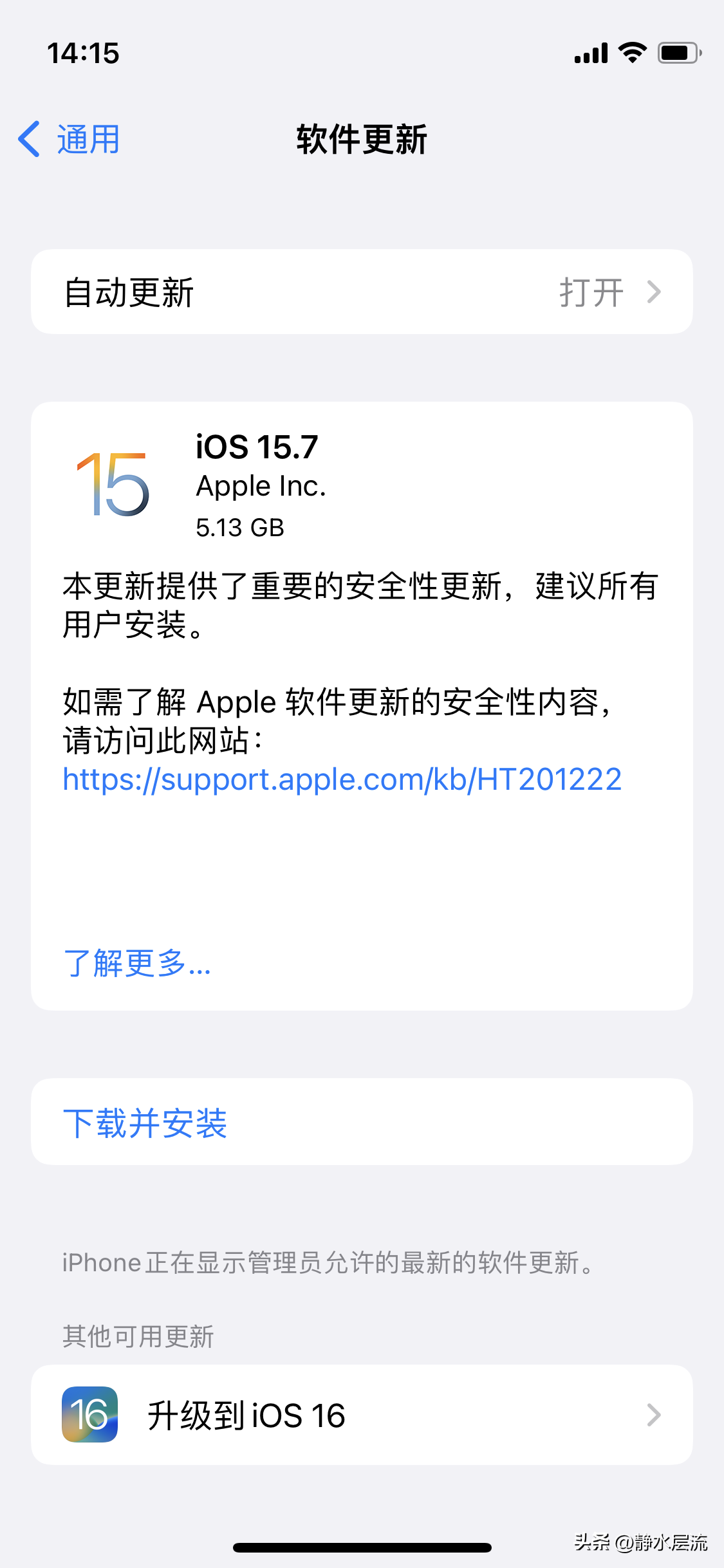Viewport: 724px width, 1568px height.
Task: Tap the battery indicator icon
Action: tap(677, 53)
